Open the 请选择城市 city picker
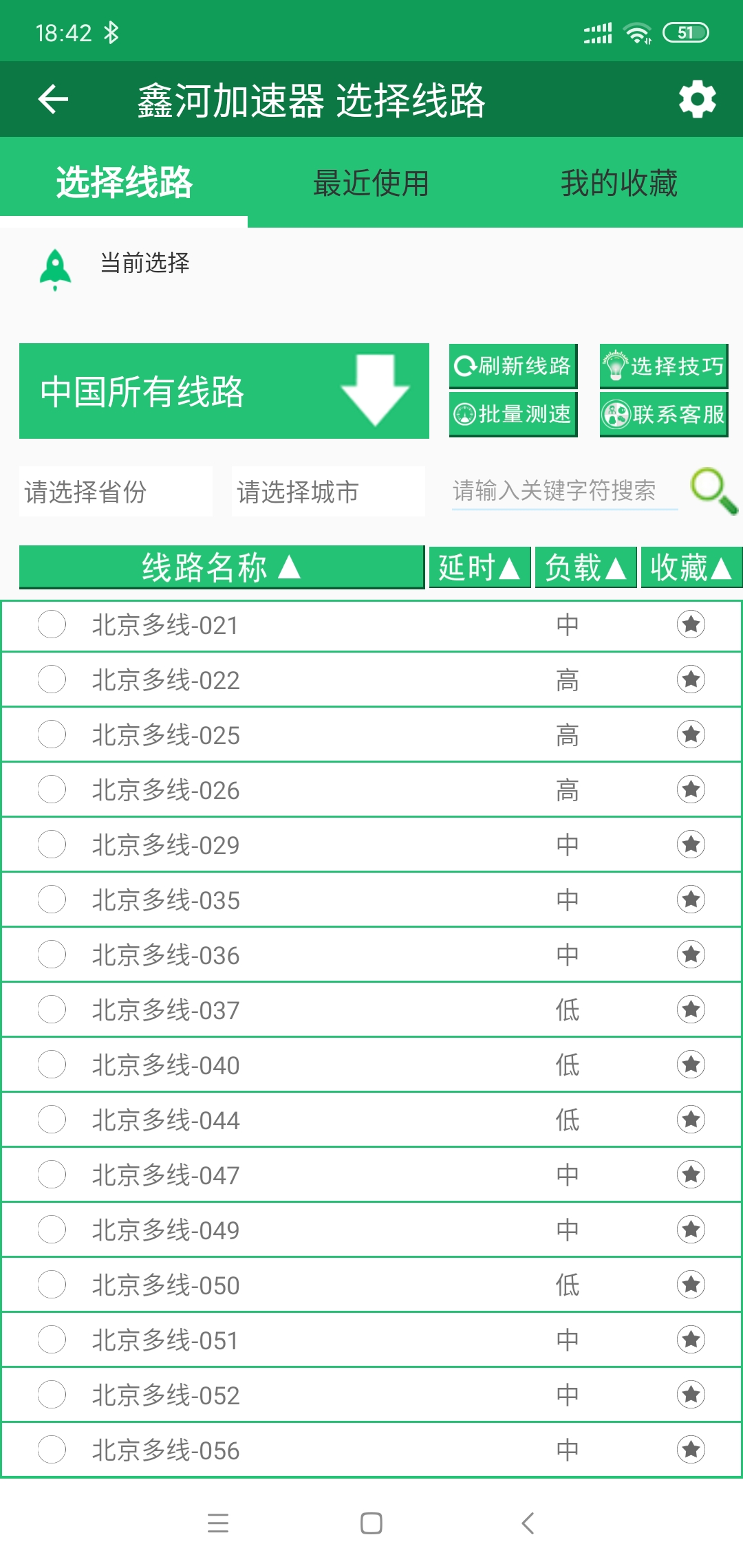This screenshot has width=743, height=1568. click(x=328, y=492)
